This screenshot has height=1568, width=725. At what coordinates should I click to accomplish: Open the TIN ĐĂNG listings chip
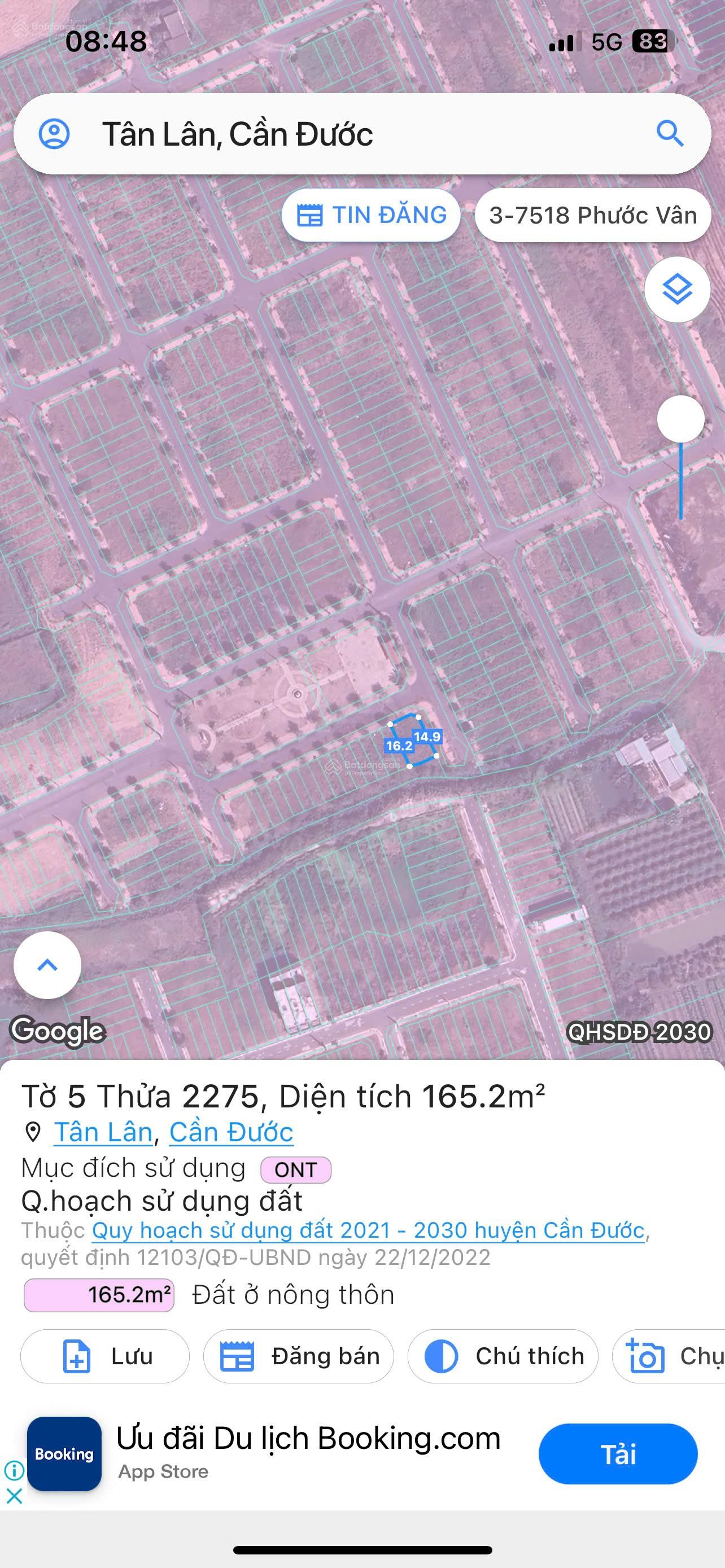pyautogui.click(x=371, y=216)
